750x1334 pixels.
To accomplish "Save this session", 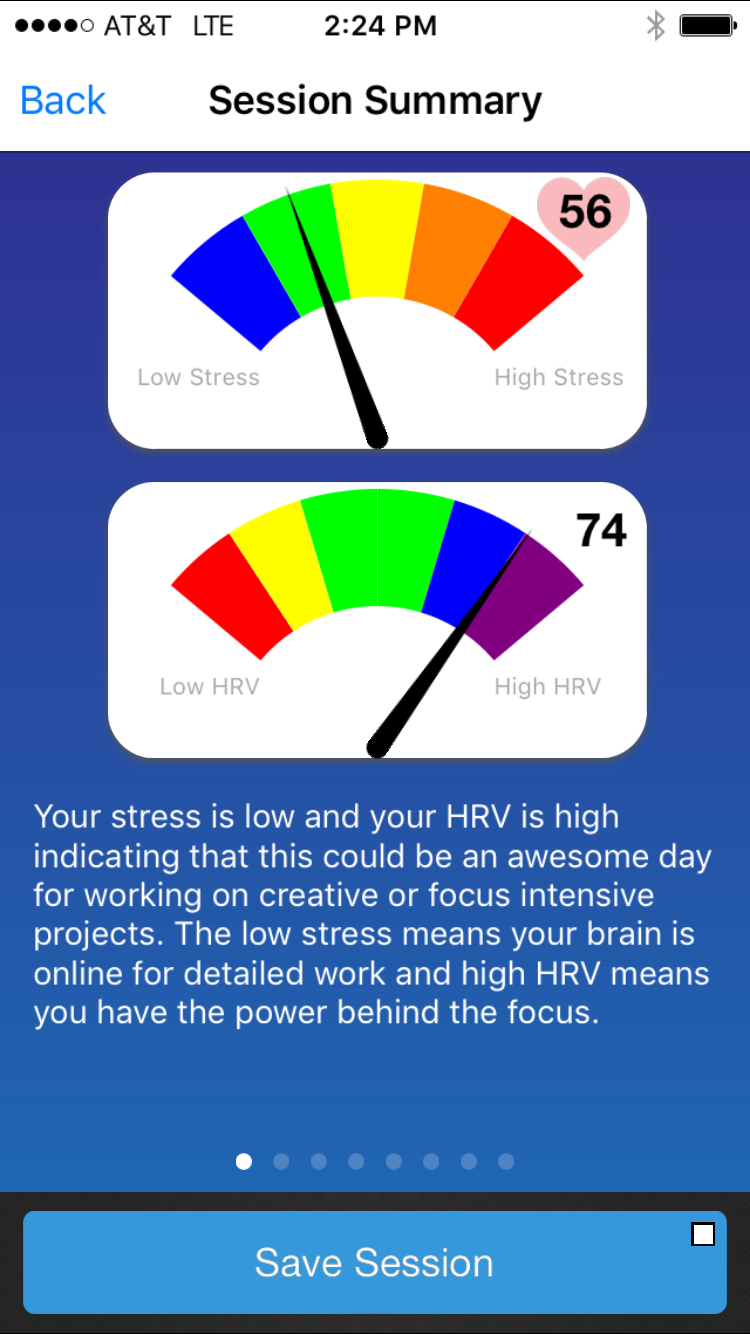I will click(374, 1262).
